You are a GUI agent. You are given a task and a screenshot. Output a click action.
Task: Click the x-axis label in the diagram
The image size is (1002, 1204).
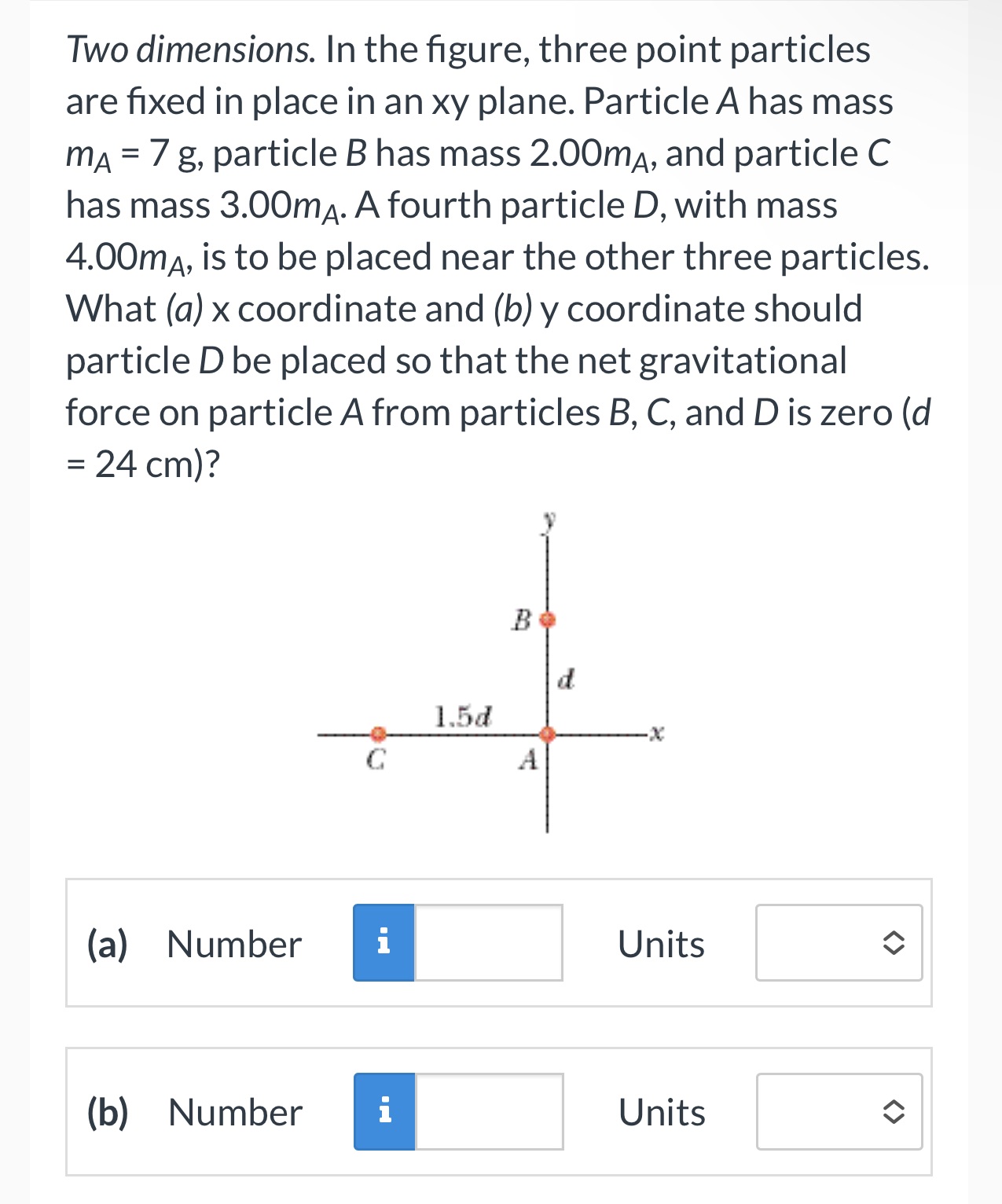pos(657,732)
